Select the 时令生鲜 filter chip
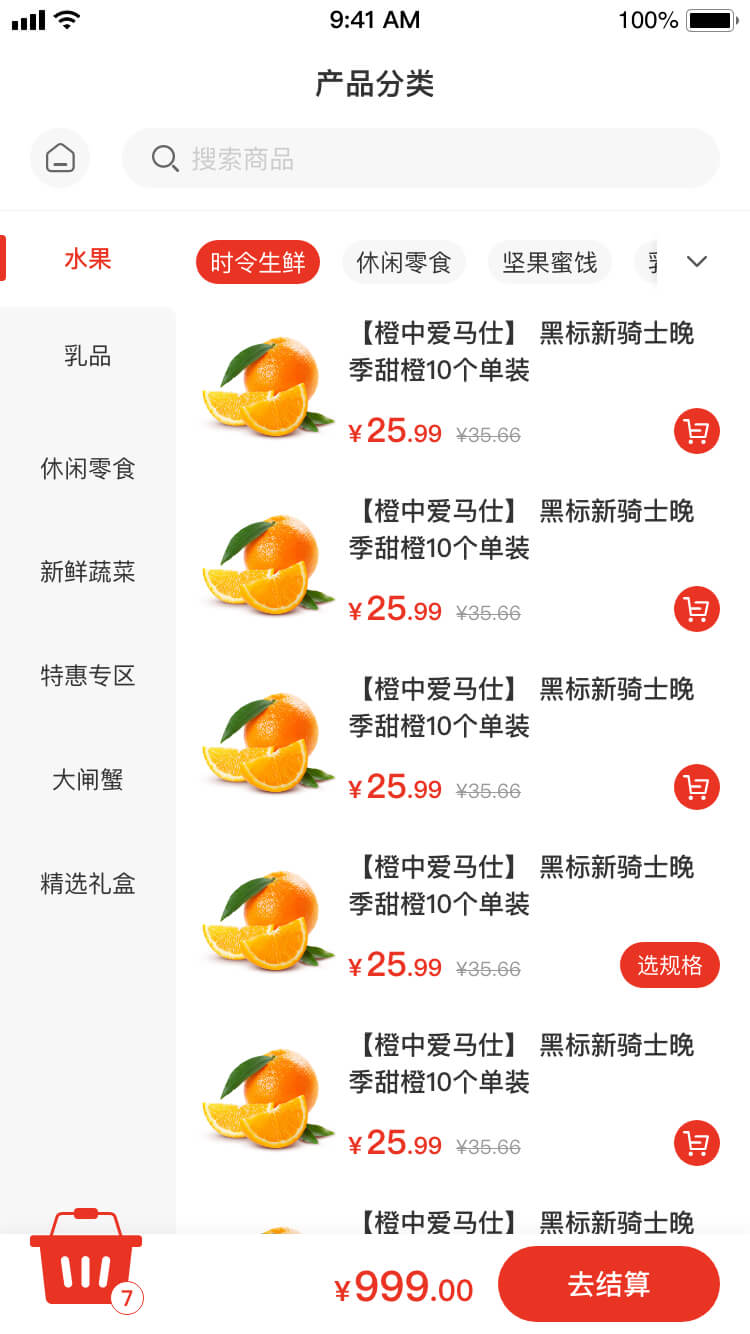 tap(258, 262)
